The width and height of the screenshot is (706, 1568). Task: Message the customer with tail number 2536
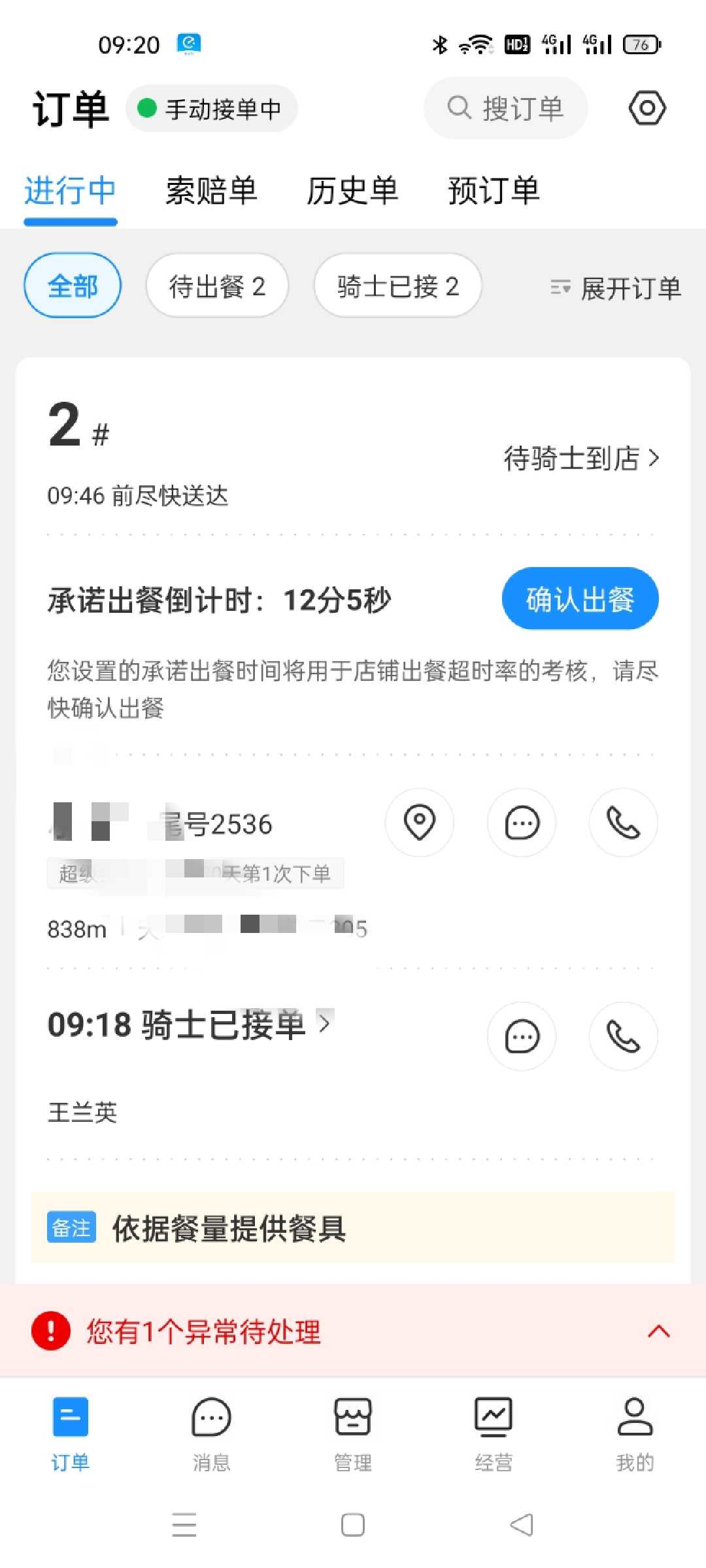click(522, 822)
